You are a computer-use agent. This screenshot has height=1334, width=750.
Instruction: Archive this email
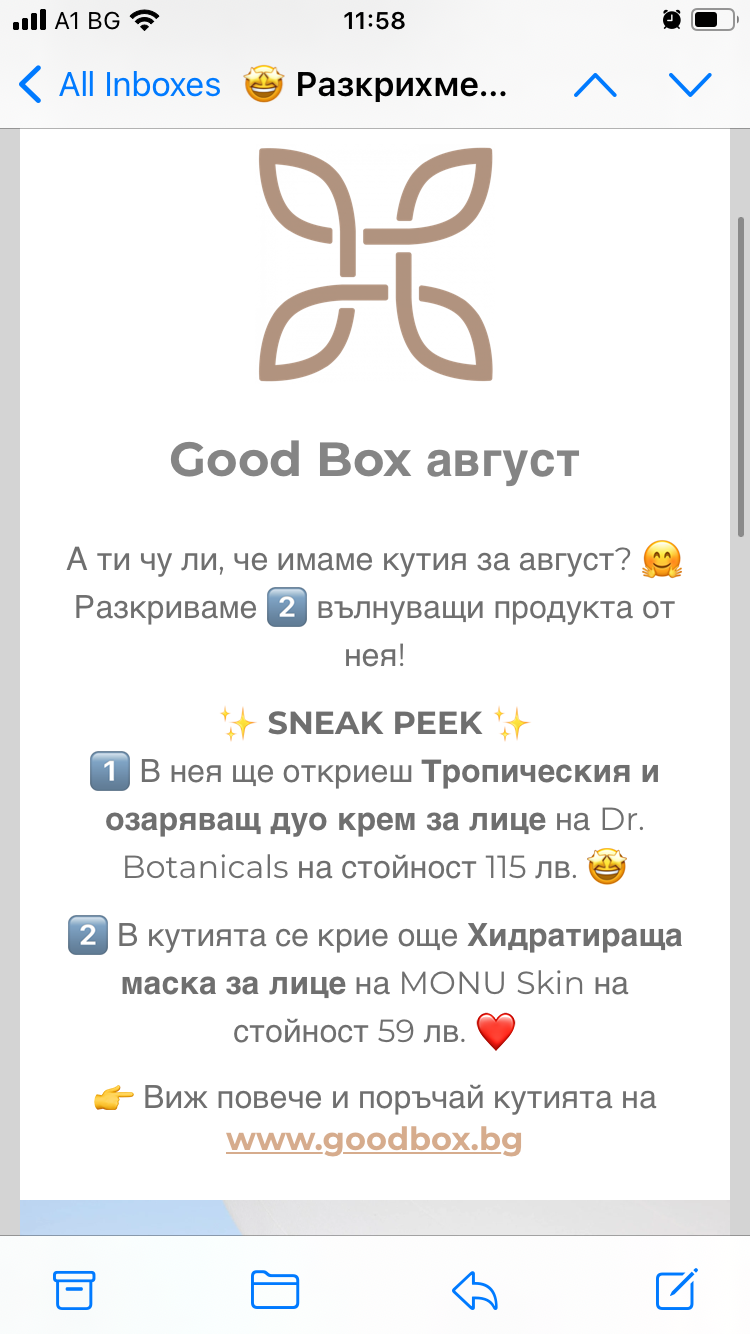coord(74,1290)
